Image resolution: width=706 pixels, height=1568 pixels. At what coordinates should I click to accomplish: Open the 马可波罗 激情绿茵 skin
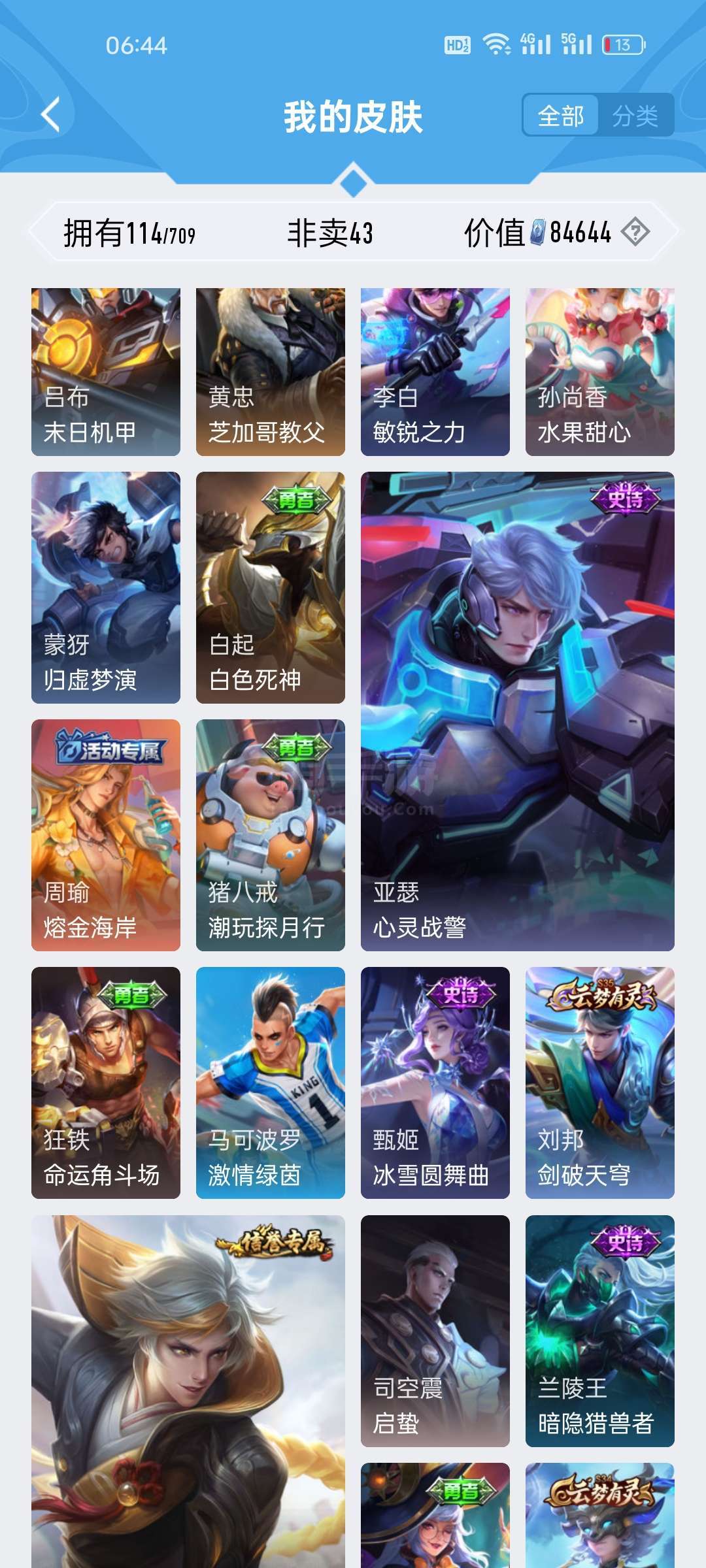coord(271,1083)
